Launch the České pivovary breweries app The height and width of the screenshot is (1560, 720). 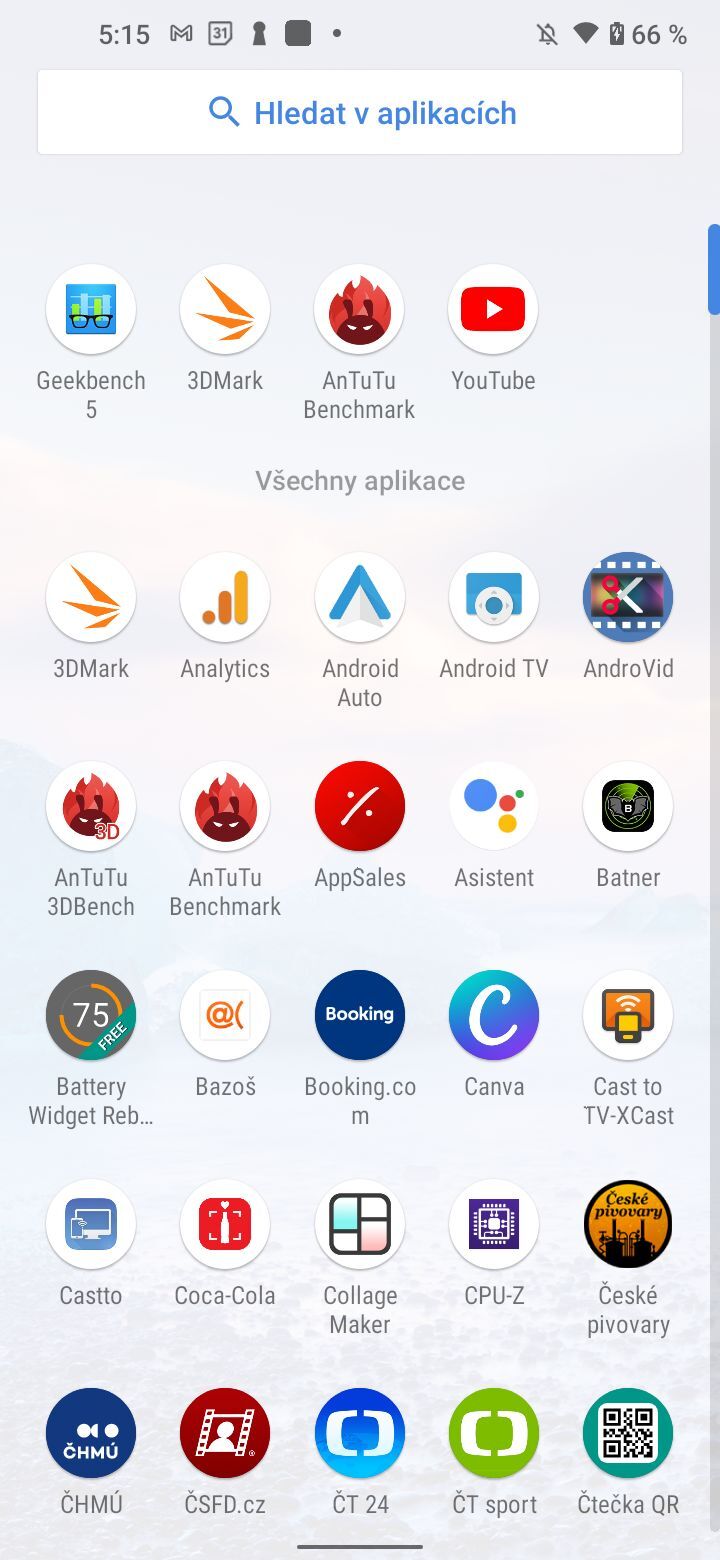pyautogui.click(x=628, y=1224)
